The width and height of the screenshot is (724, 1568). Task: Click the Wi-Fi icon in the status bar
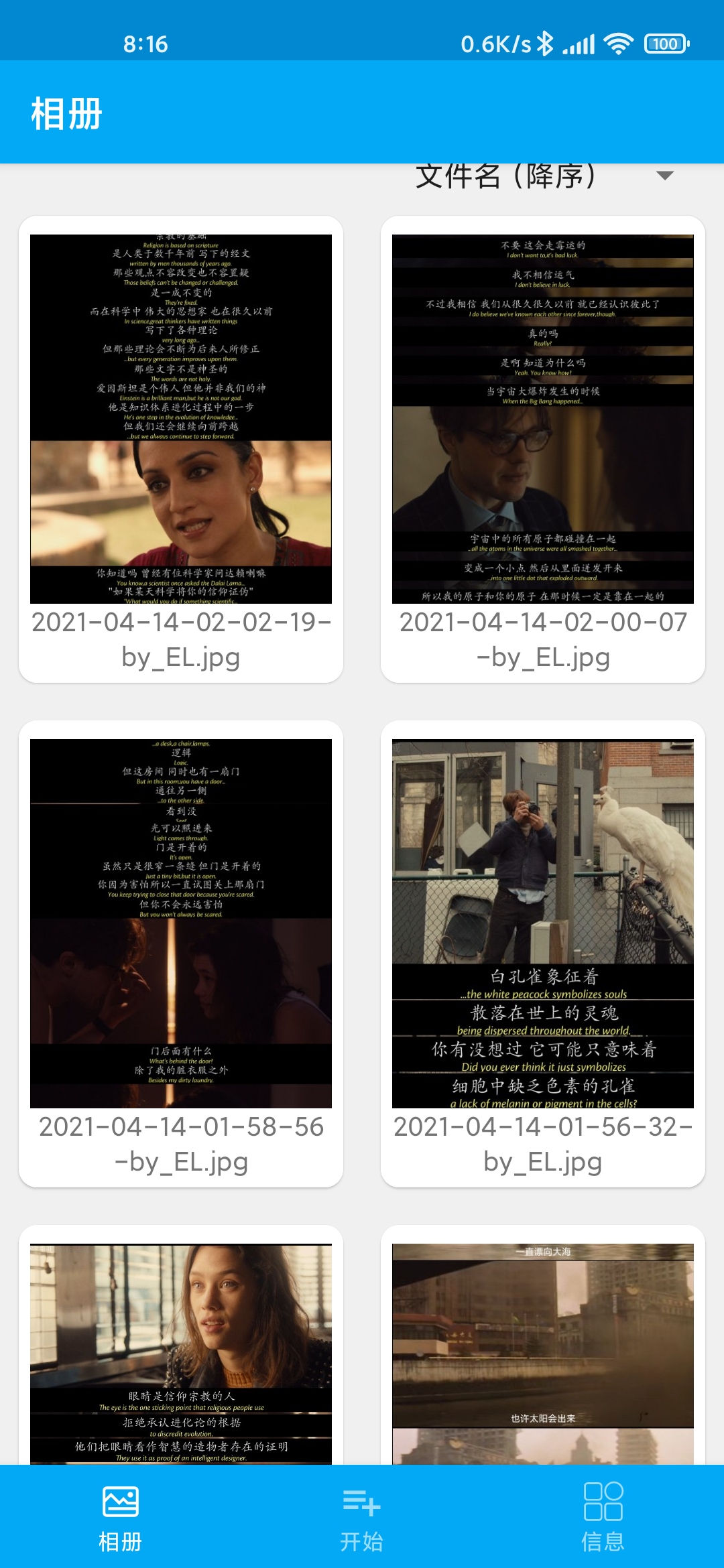pos(619,44)
